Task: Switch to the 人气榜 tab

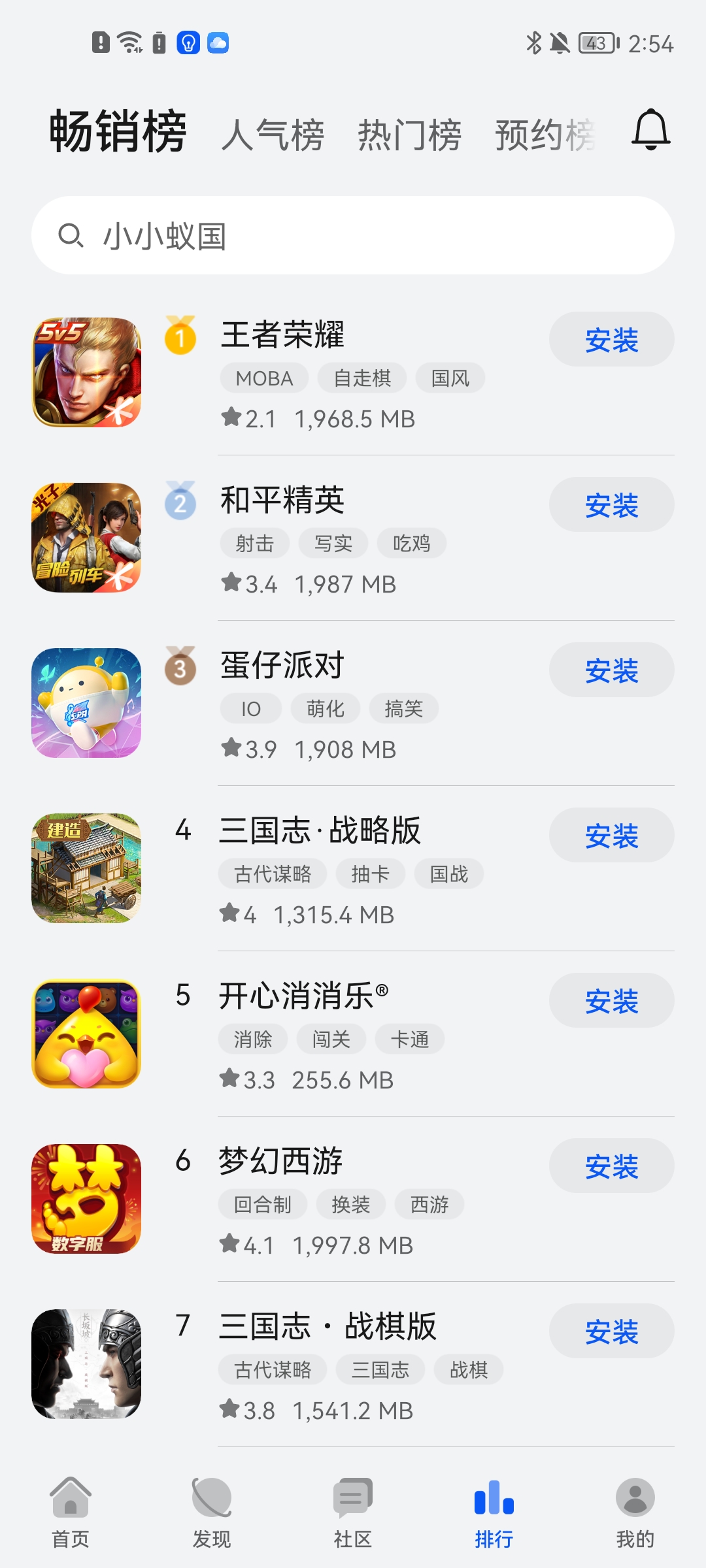Action: click(274, 133)
